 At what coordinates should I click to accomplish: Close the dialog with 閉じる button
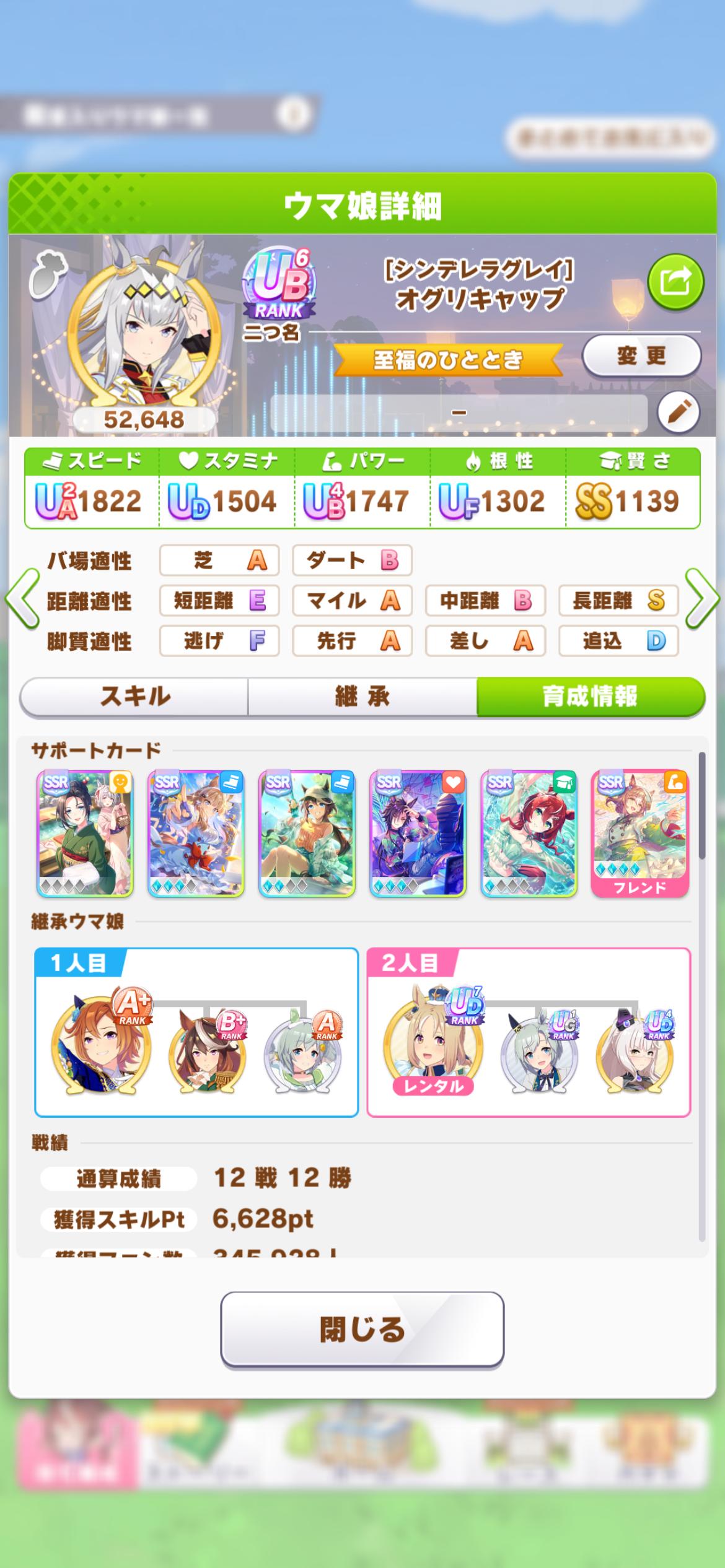point(362,1329)
